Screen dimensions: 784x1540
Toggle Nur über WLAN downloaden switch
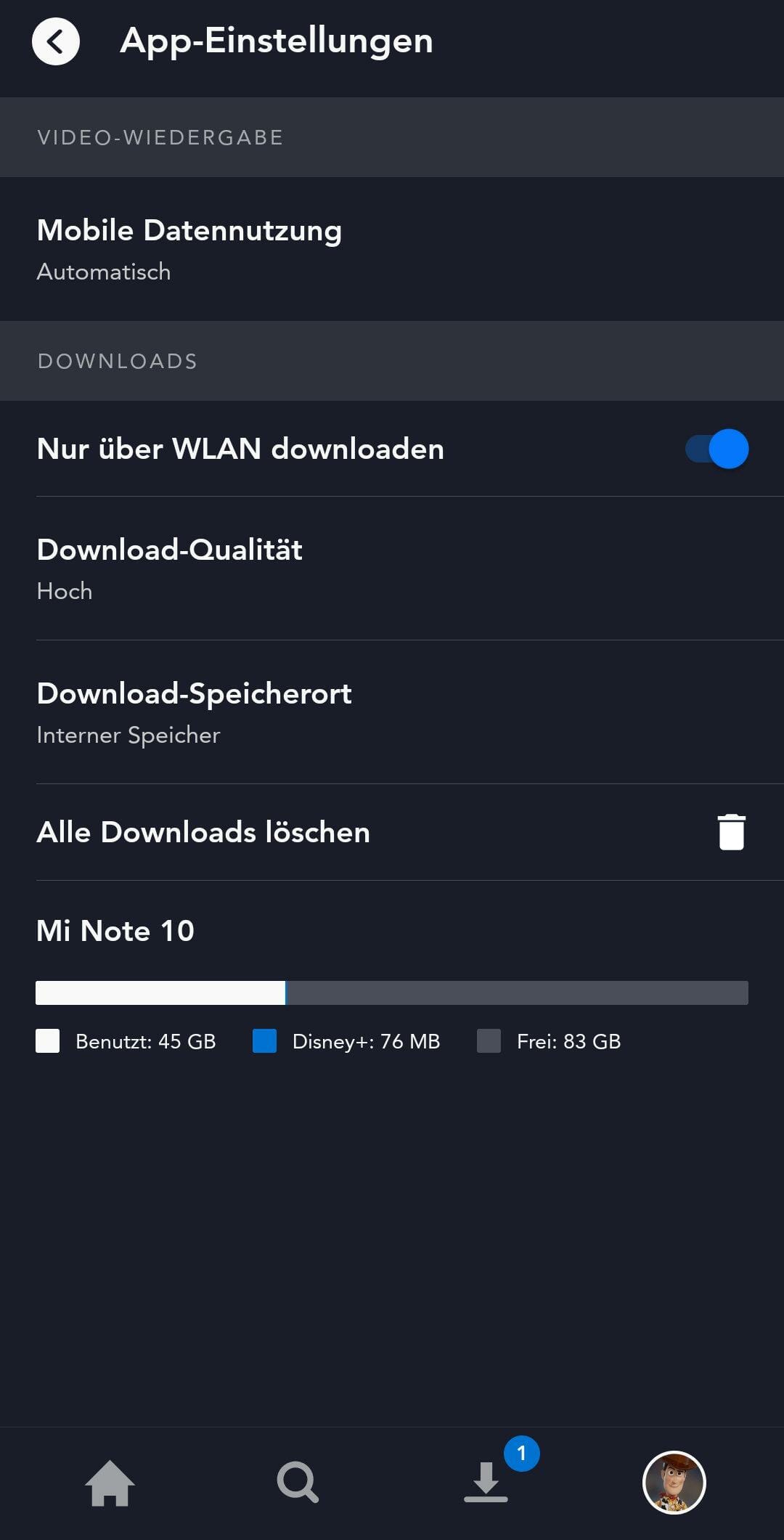[x=716, y=449]
